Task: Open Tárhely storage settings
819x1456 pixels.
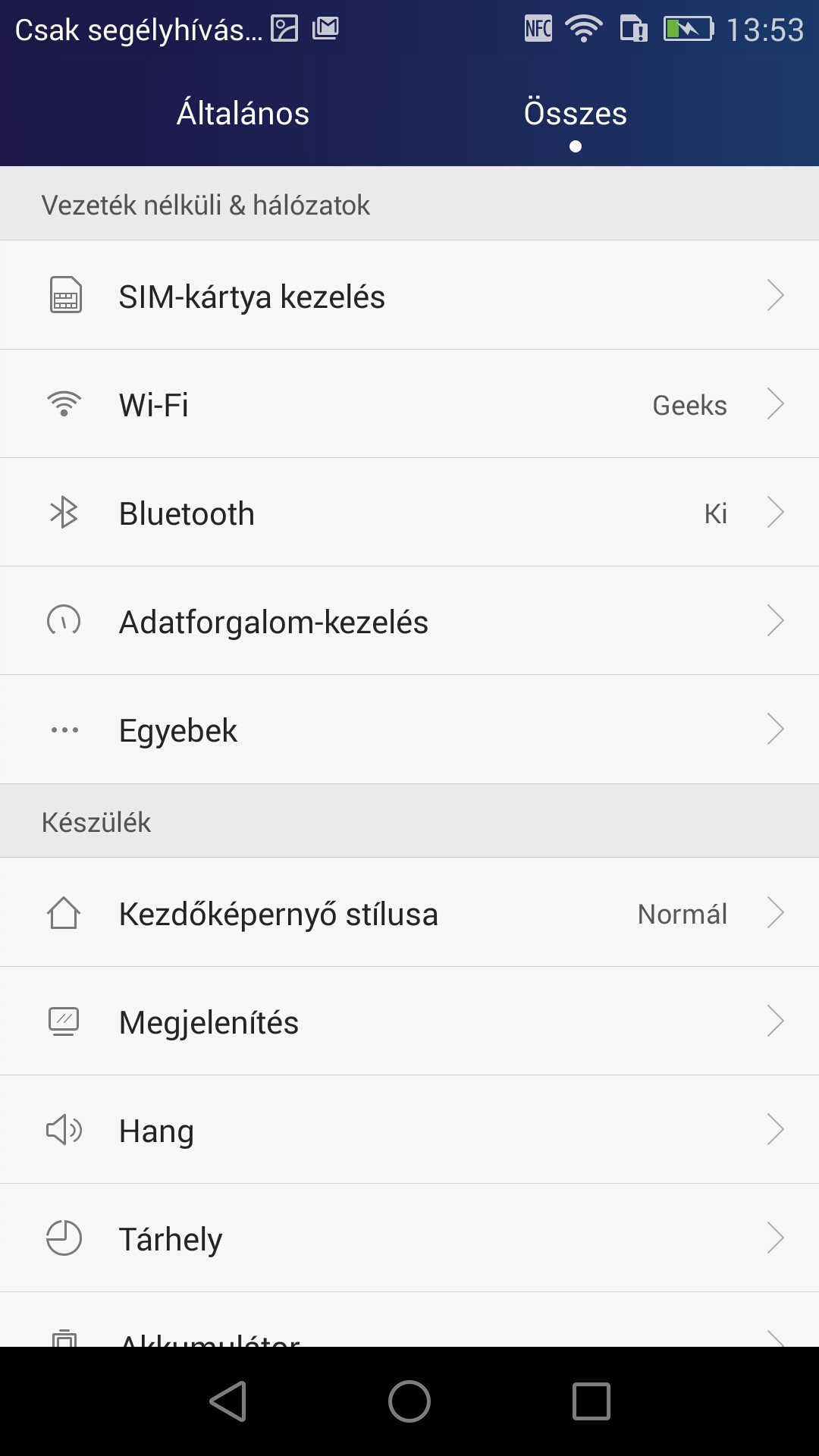Action: pos(409,1238)
